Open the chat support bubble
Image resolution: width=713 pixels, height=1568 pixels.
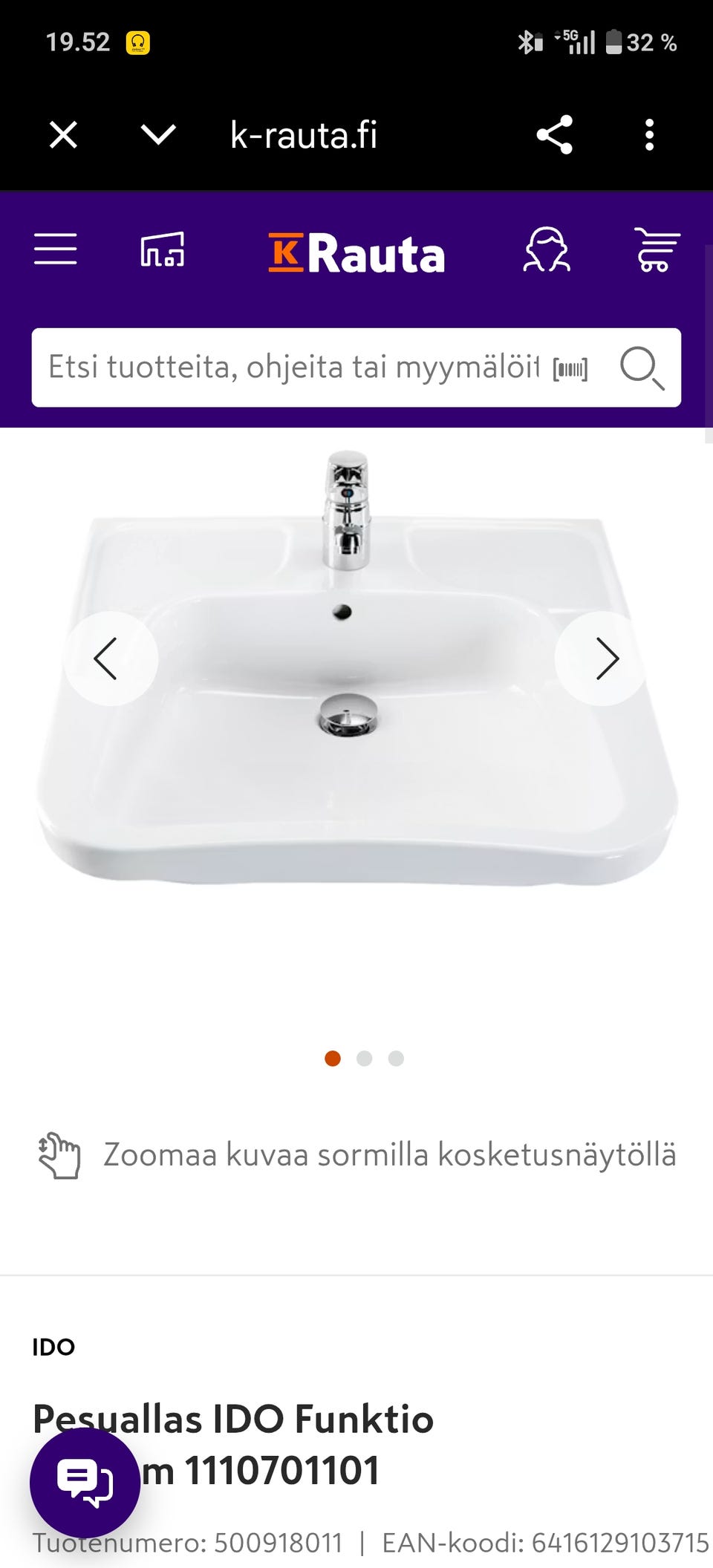(x=85, y=1483)
